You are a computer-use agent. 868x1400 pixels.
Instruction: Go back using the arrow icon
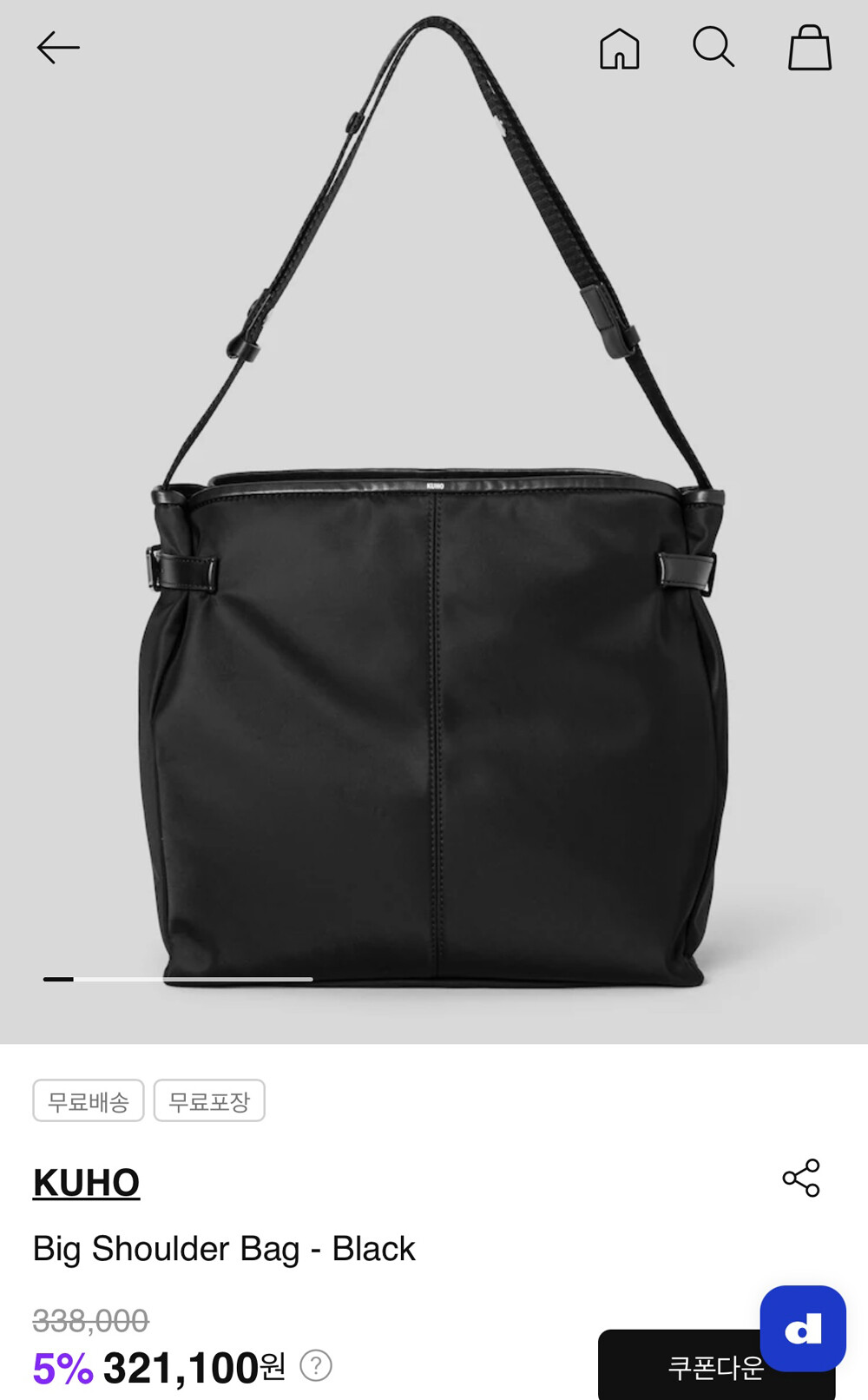click(58, 48)
